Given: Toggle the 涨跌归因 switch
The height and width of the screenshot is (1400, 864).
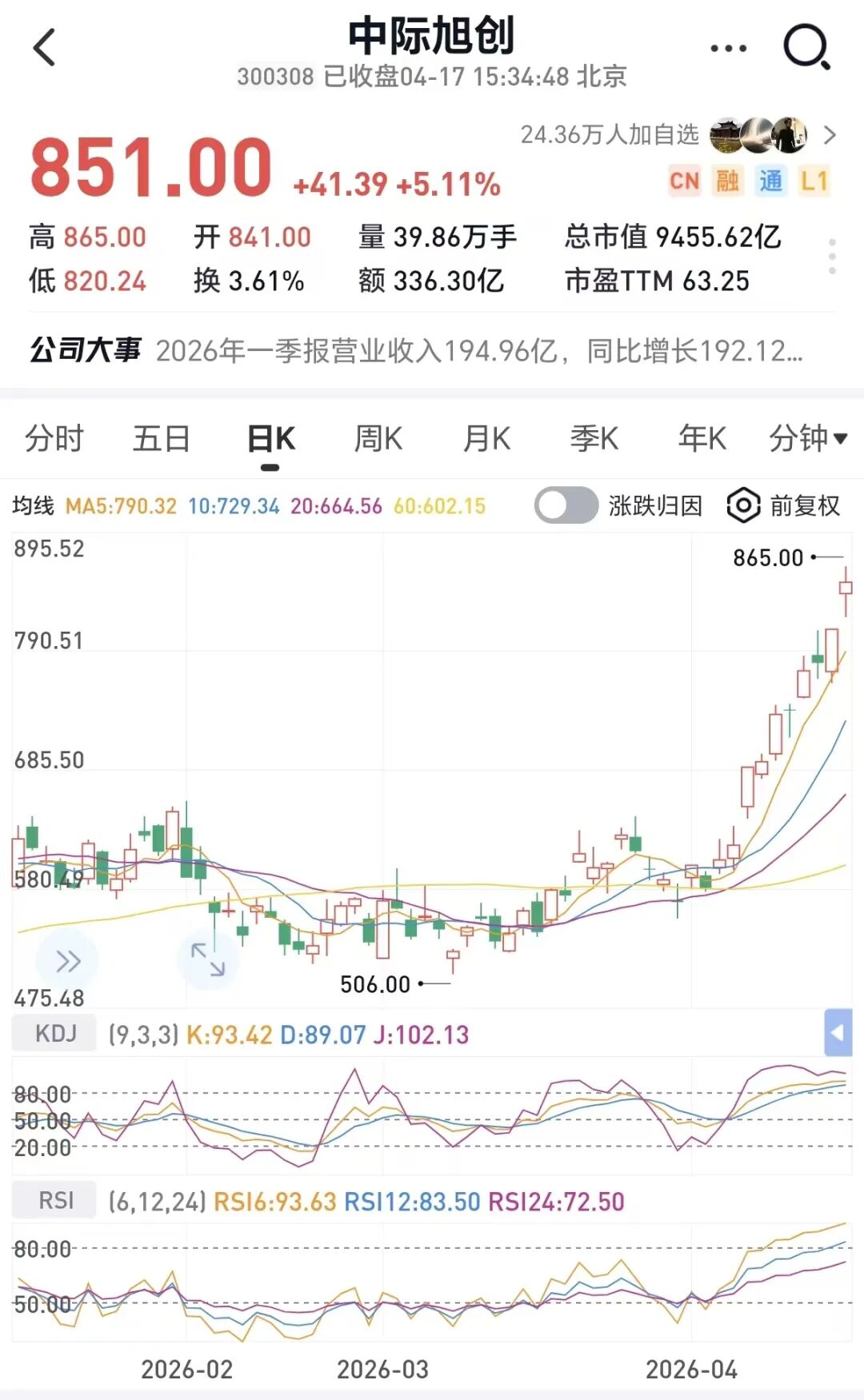Looking at the screenshot, I should pos(566,505).
